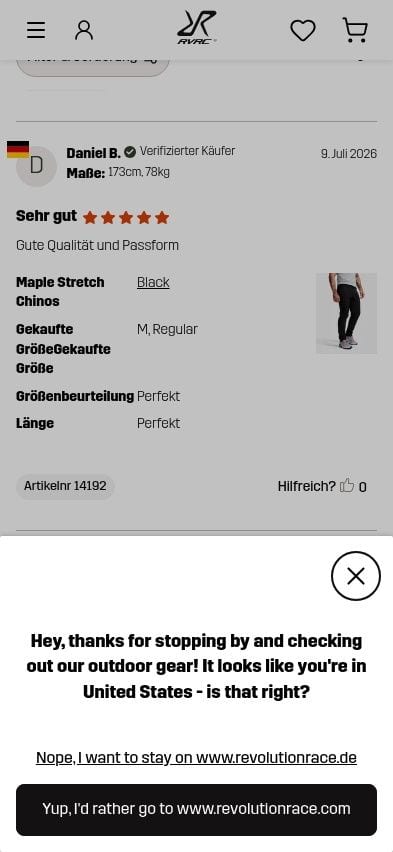Open the shopping cart
The image size is (393, 852).
point(355,30)
